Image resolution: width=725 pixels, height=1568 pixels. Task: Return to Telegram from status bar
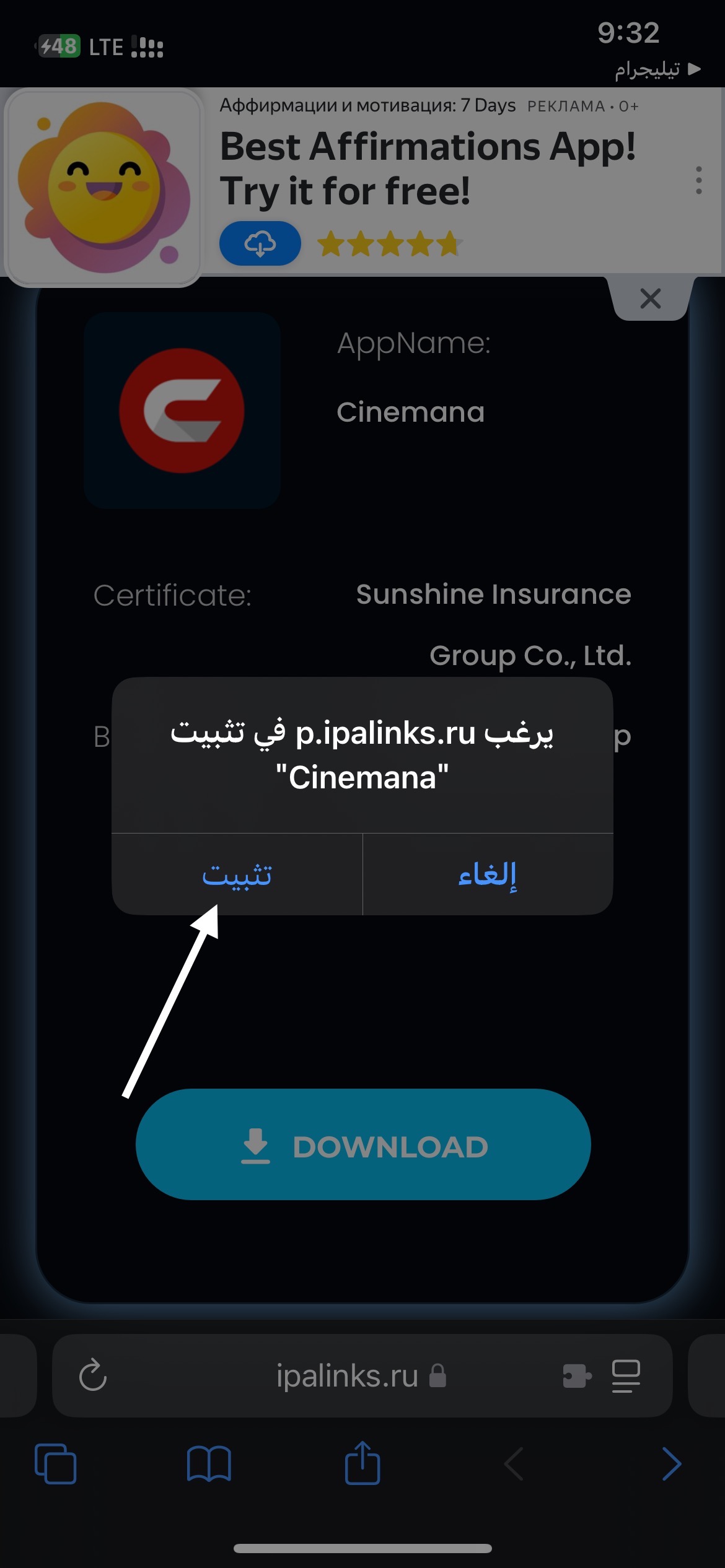pos(657,69)
